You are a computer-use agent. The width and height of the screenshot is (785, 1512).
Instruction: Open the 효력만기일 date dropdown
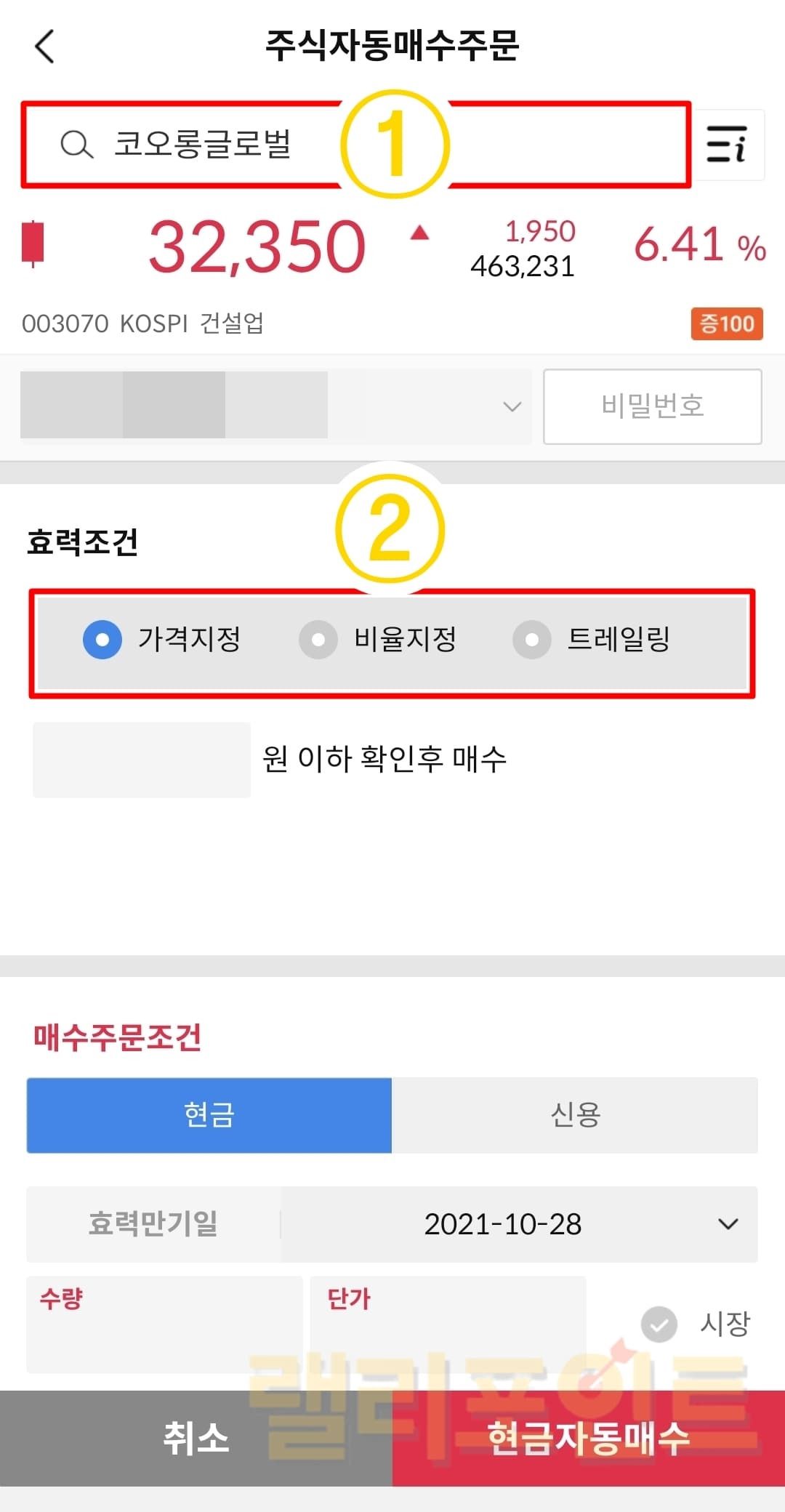click(519, 1224)
